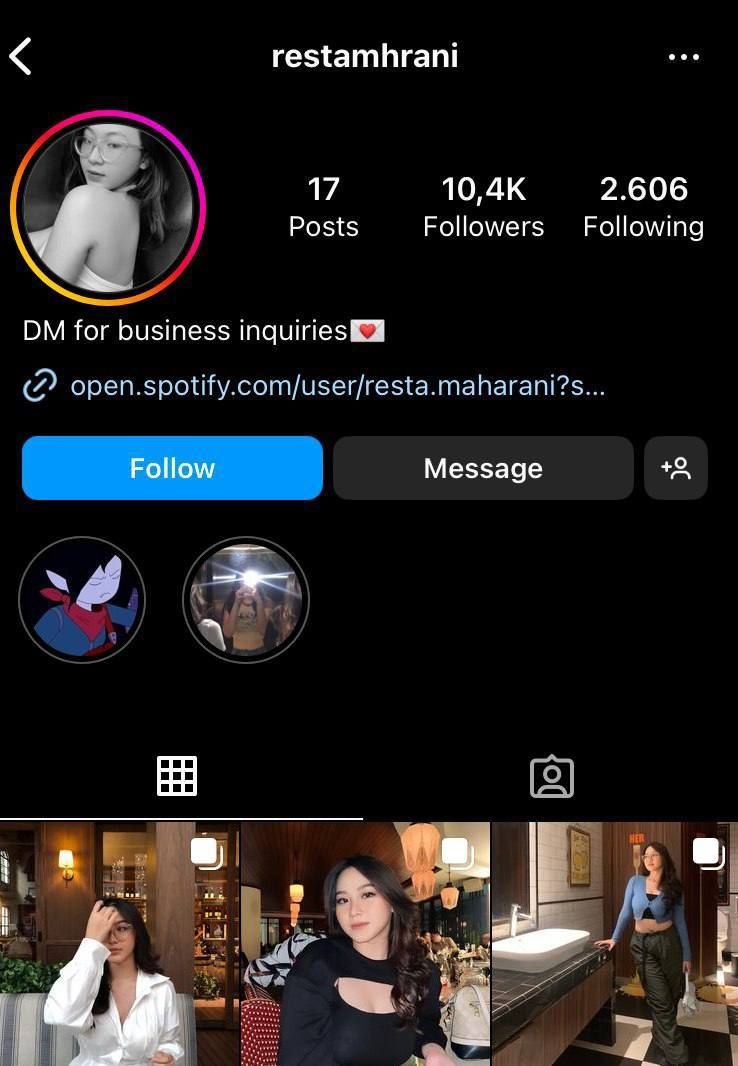738x1066 pixels.
Task: Go back using the top-left arrow
Action: tap(22, 57)
